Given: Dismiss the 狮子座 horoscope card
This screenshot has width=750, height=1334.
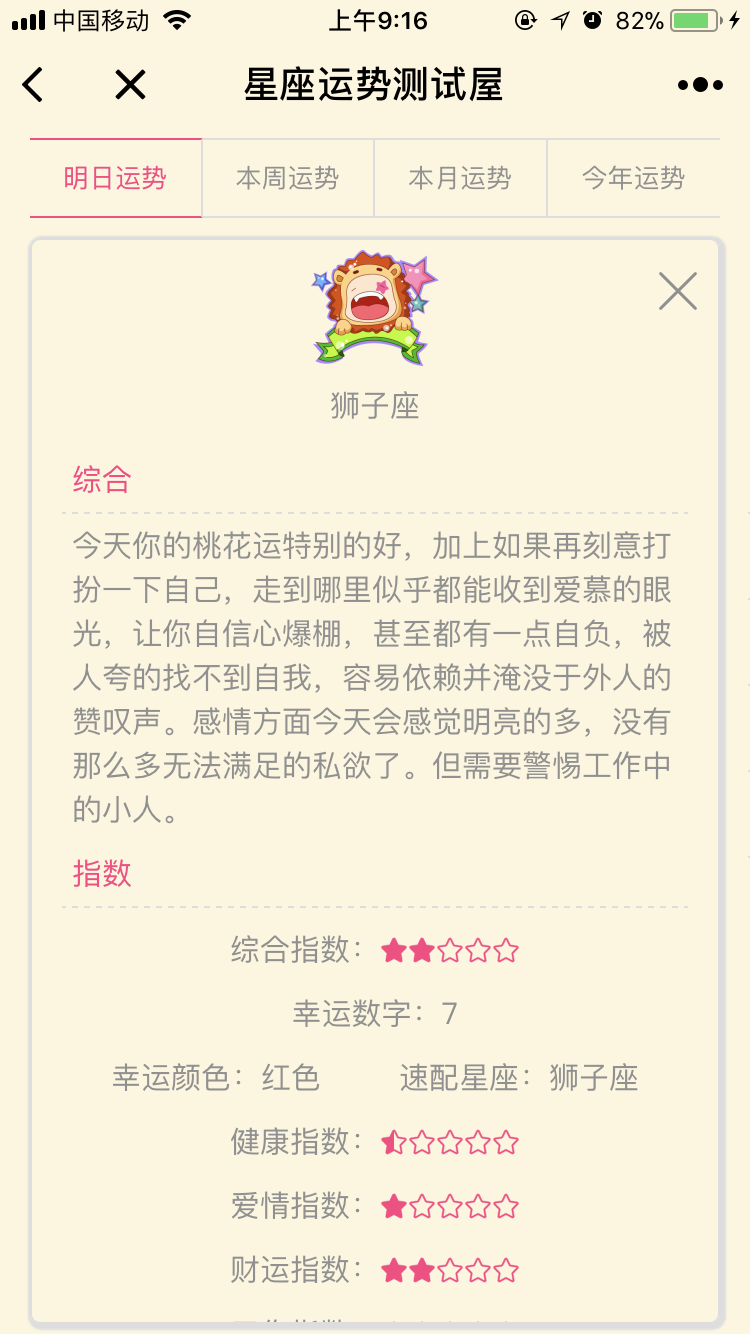Looking at the screenshot, I should (x=678, y=291).
